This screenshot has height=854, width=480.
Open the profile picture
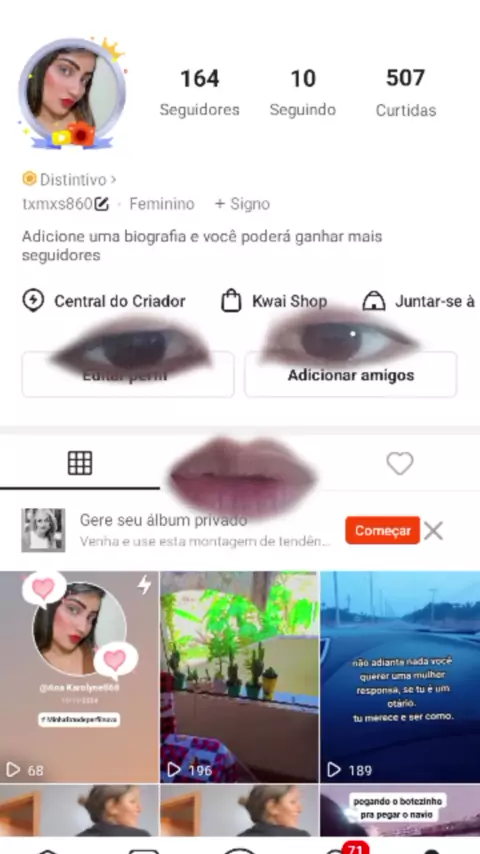click(72, 90)
